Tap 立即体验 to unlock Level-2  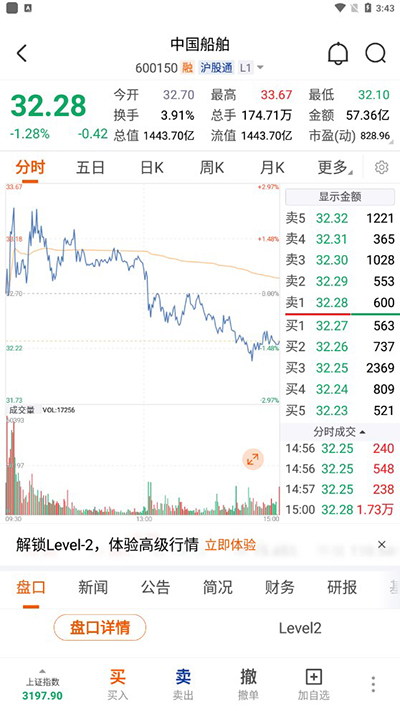point(230,545)
